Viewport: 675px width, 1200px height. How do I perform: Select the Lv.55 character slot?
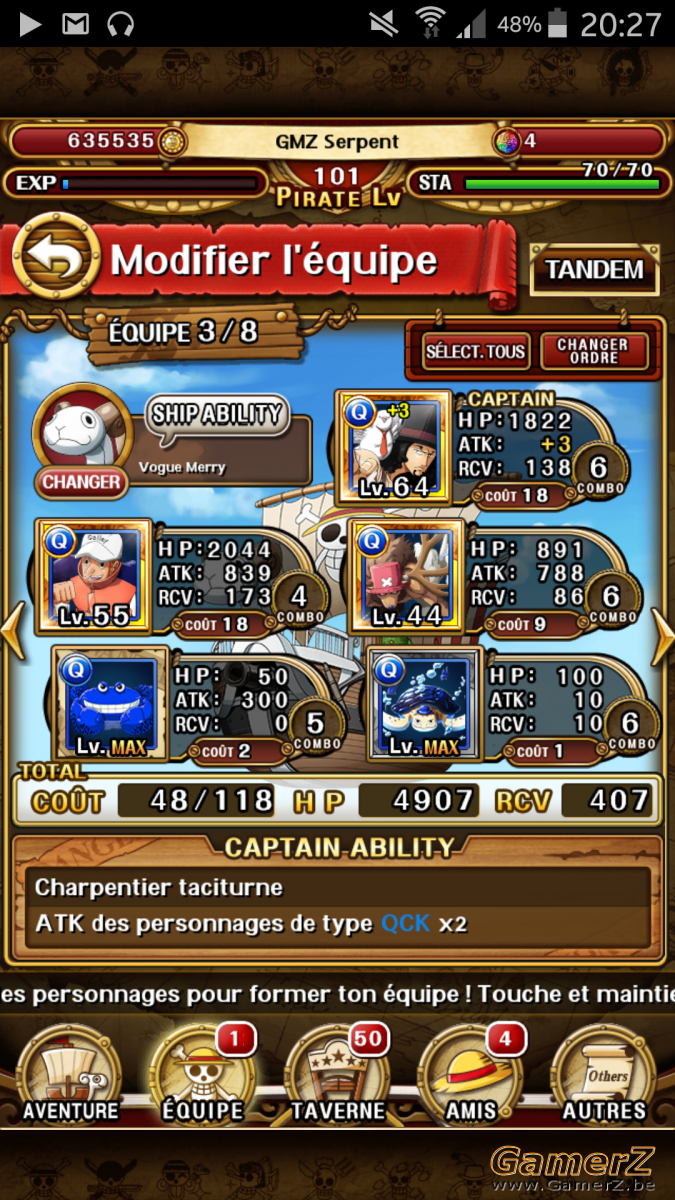click(94, 576)
